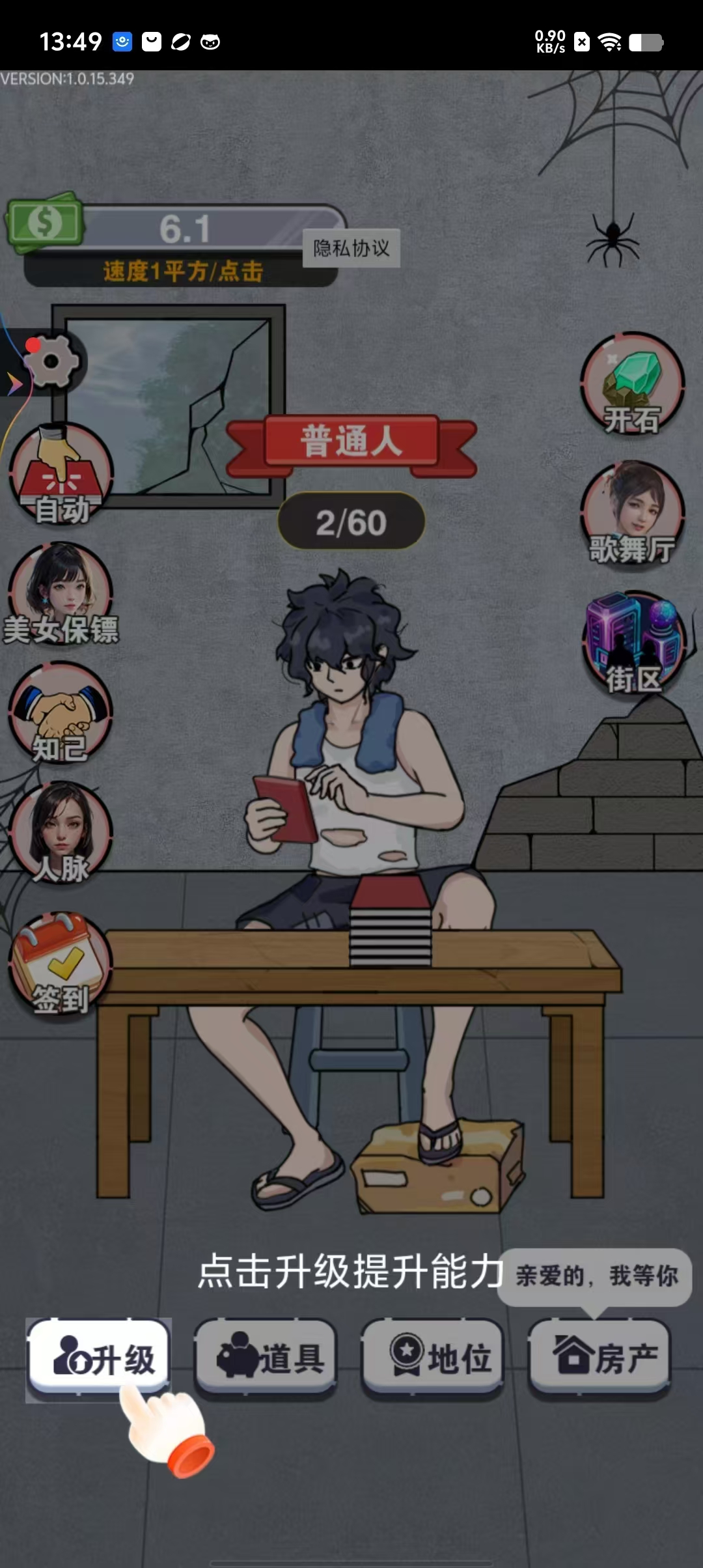
Task: Open the 隐私协议 privacy agreement
Action: 351,248
